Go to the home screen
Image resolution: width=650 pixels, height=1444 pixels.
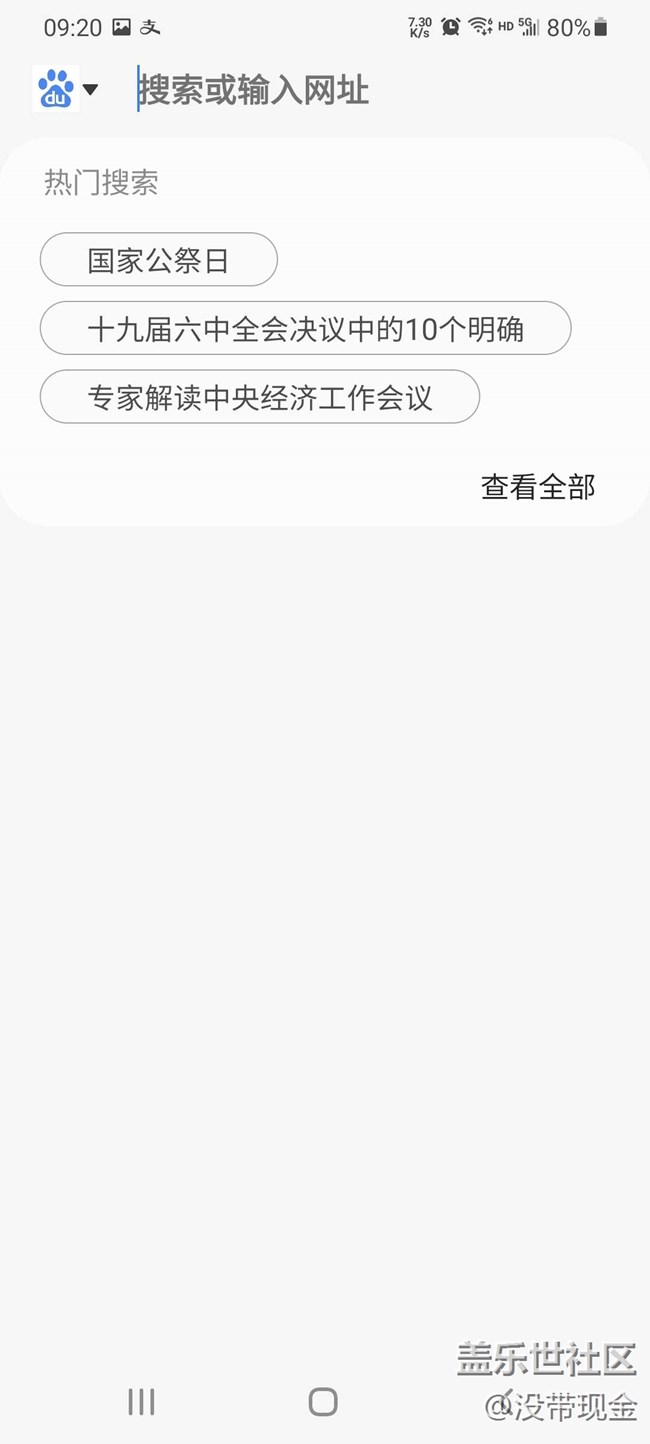coord(323,1402)
